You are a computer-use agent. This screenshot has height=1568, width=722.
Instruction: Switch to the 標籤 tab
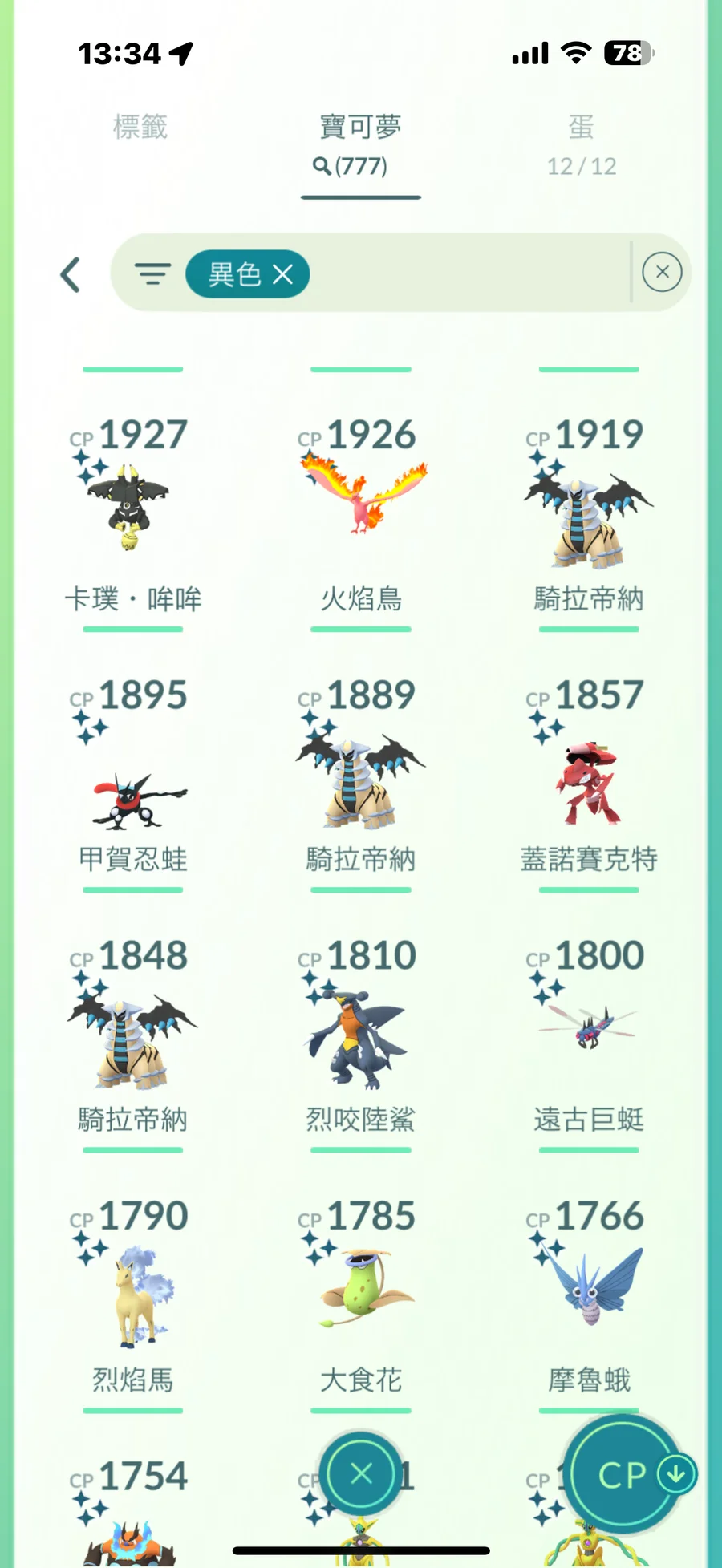(140, 127)
